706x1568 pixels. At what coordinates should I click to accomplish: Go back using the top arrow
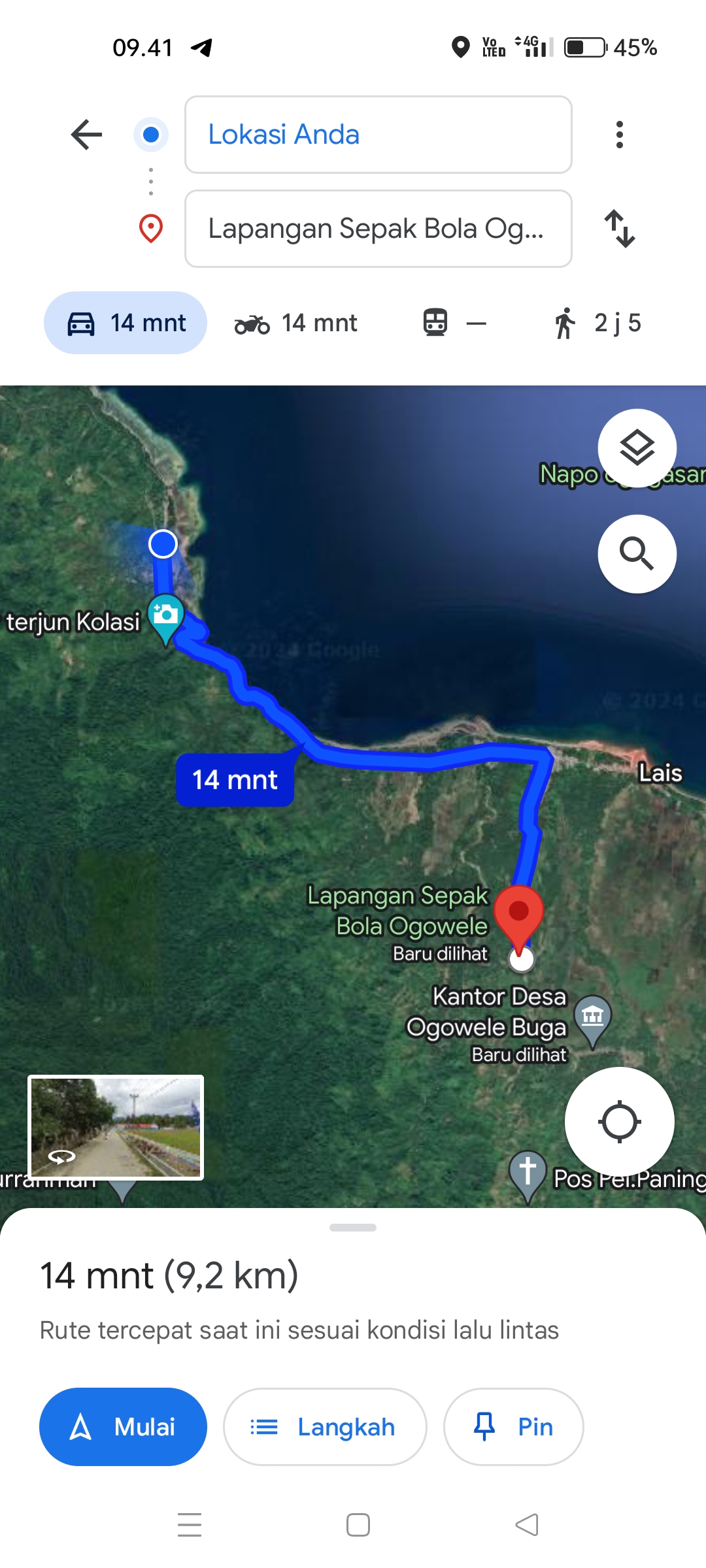pos(86,135)
